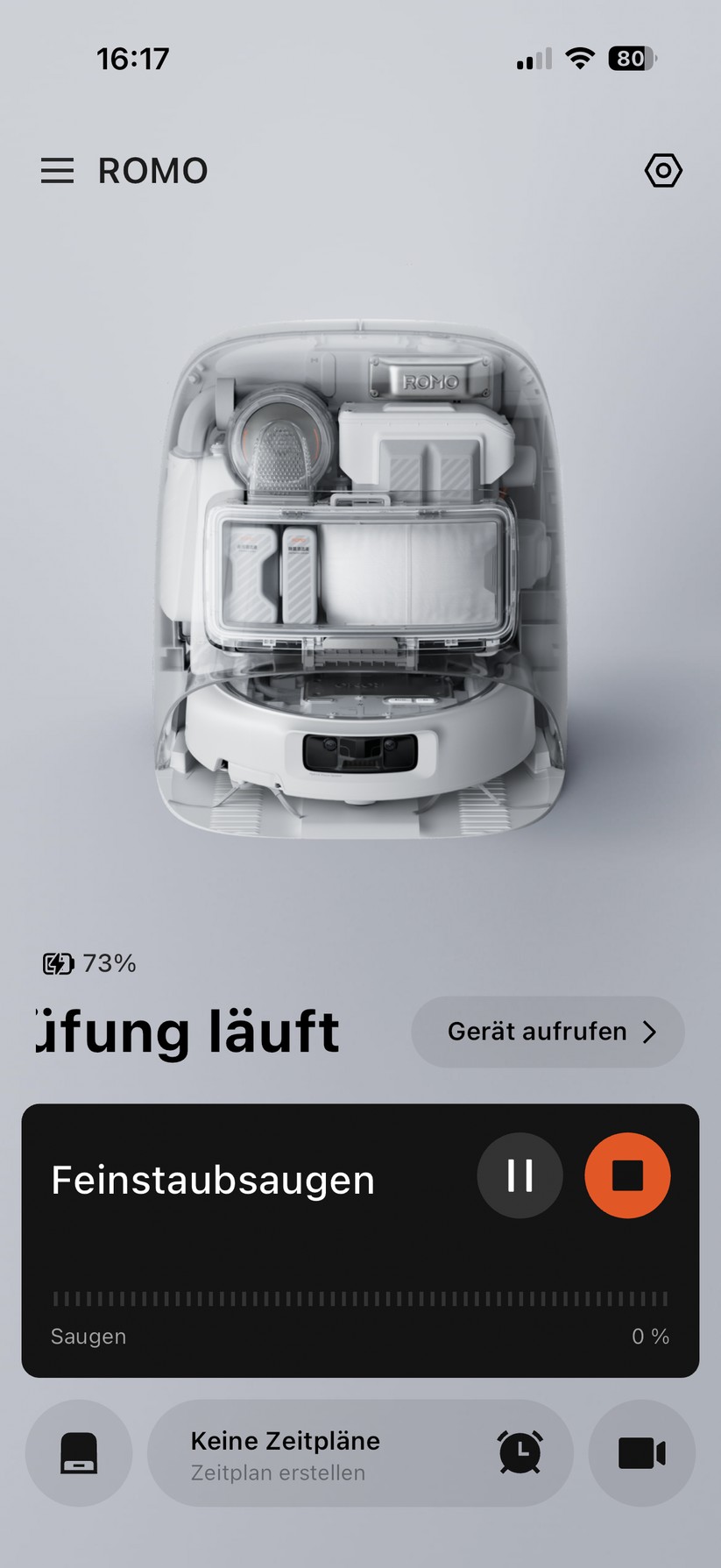
Task: Open the hamburger navigation menu
Action: pos(57,170)
